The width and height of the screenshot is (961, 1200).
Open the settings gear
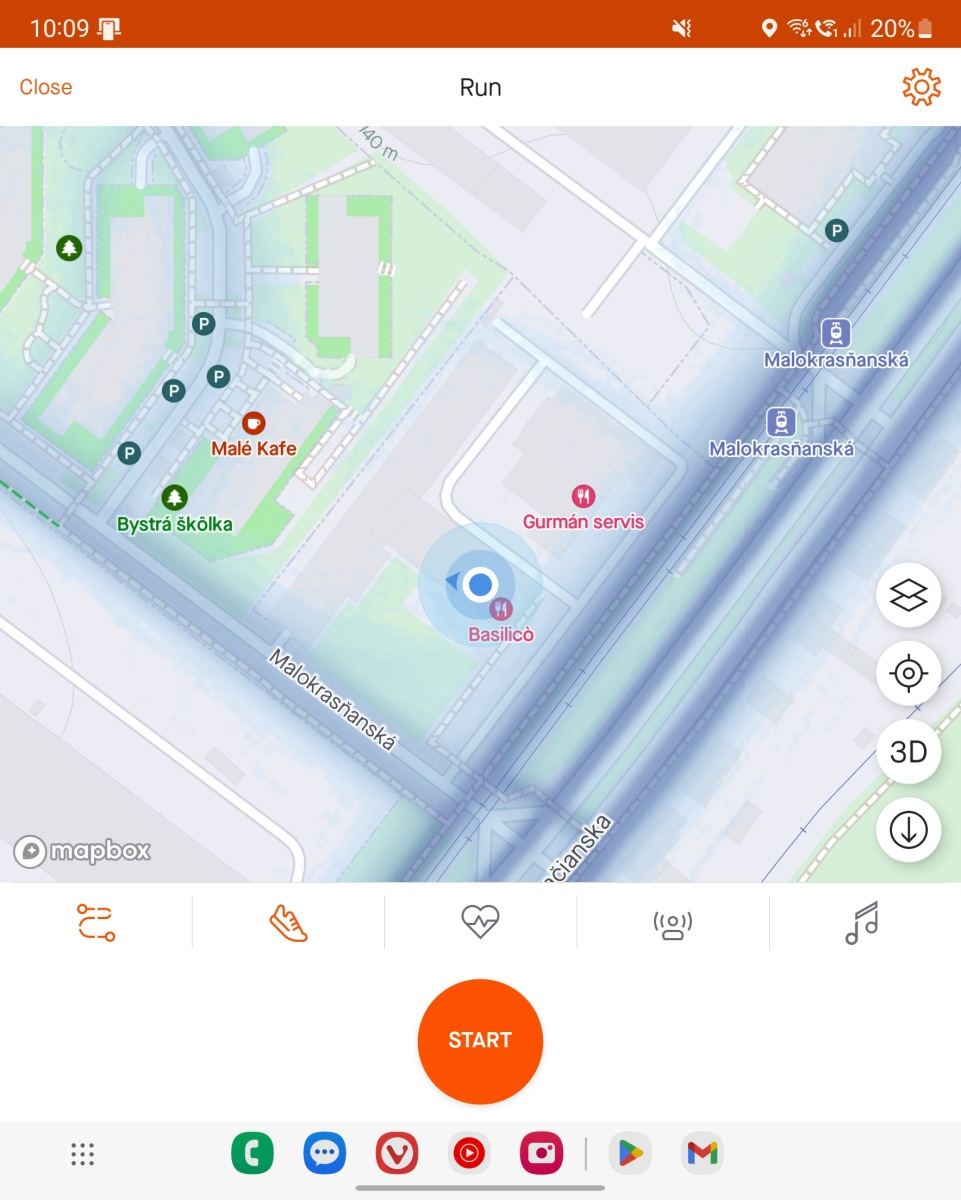coord(921,87)
